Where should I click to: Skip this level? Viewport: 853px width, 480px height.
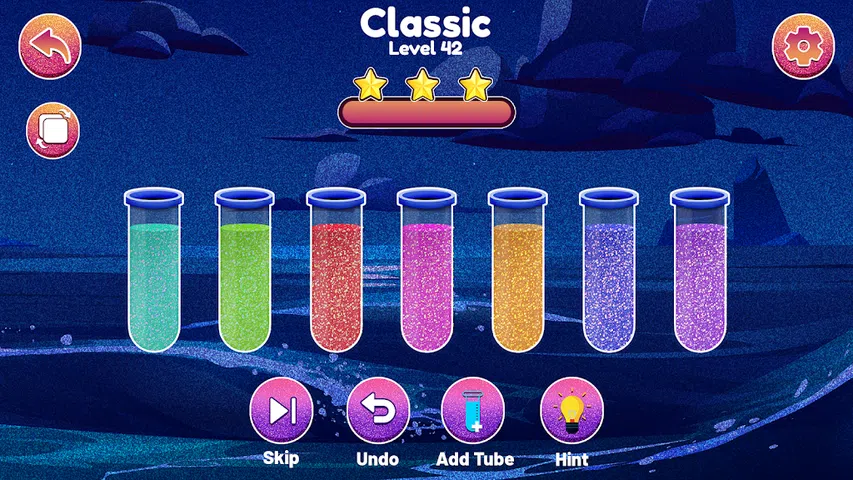(x=281, y=411)
